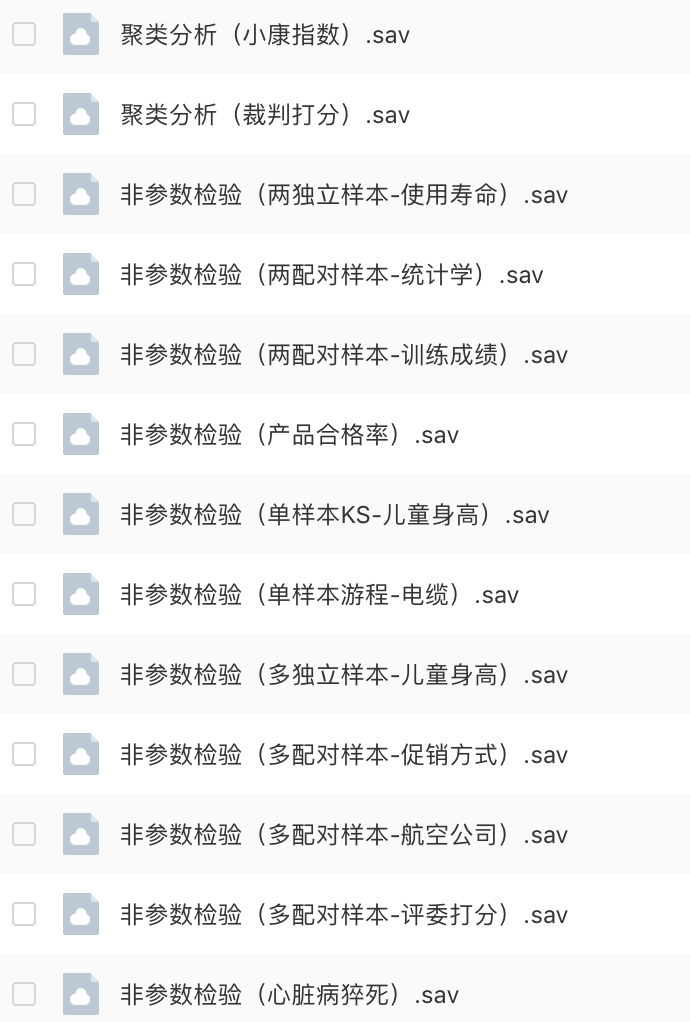Open 非参数检验（单样本游程-电缆）.sav
The width and height of the screenshot is (690, 1022).
pos(319,595)
